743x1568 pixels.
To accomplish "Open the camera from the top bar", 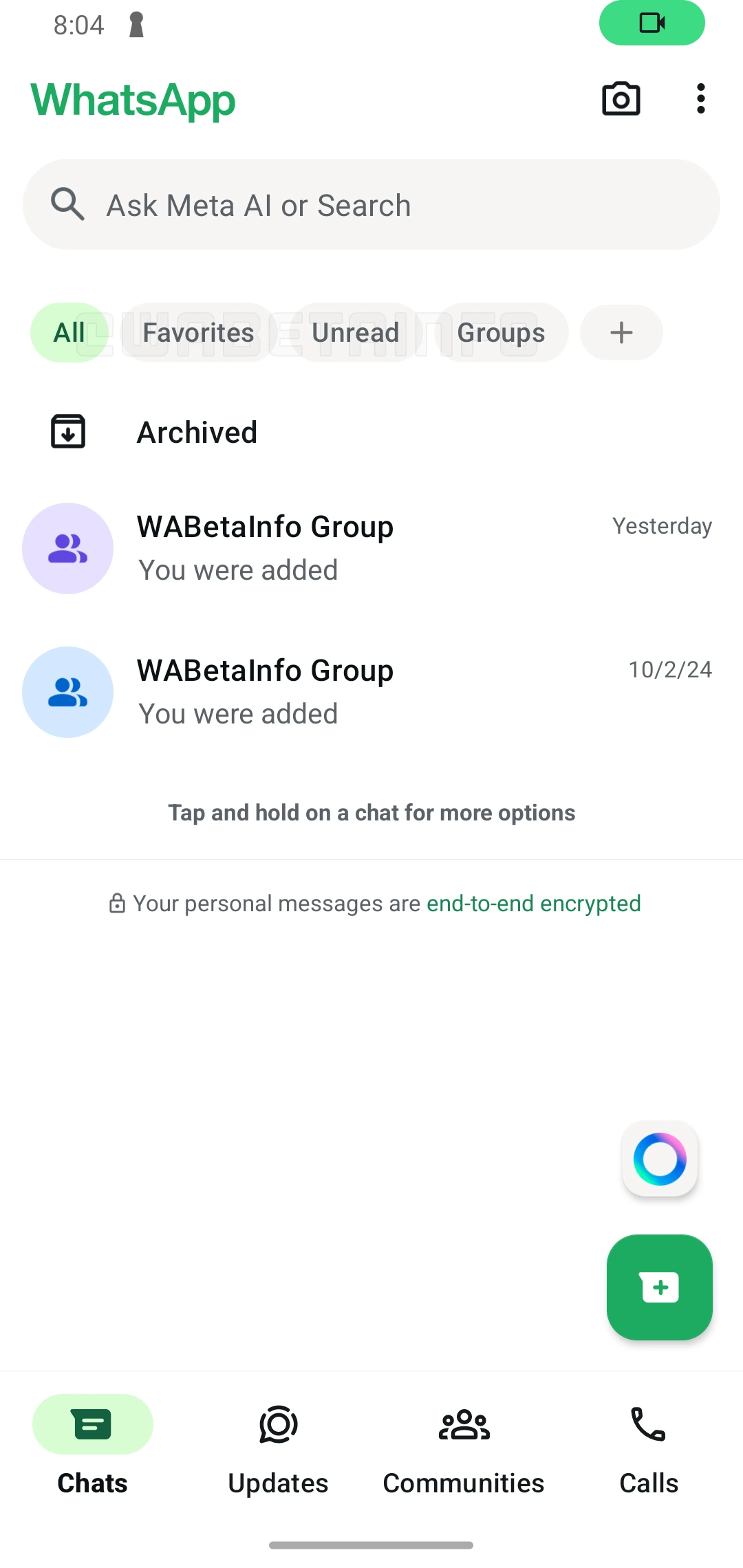I will point(621,99).
